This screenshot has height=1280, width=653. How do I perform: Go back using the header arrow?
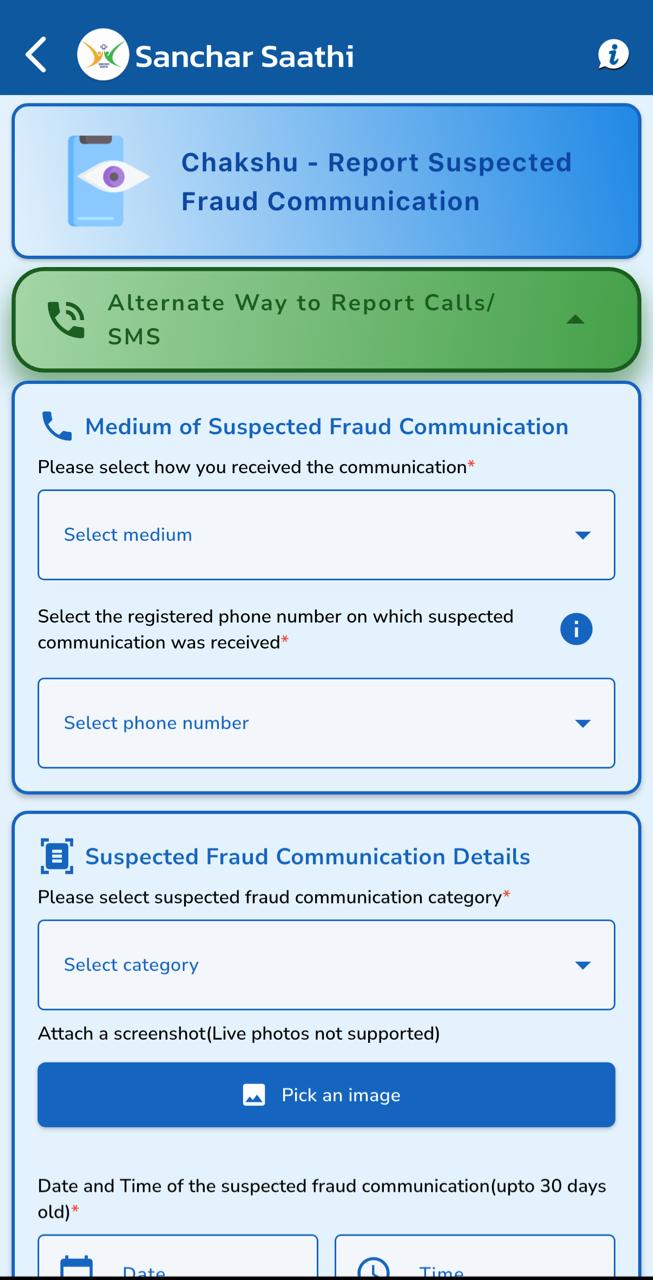pos(36,55)
